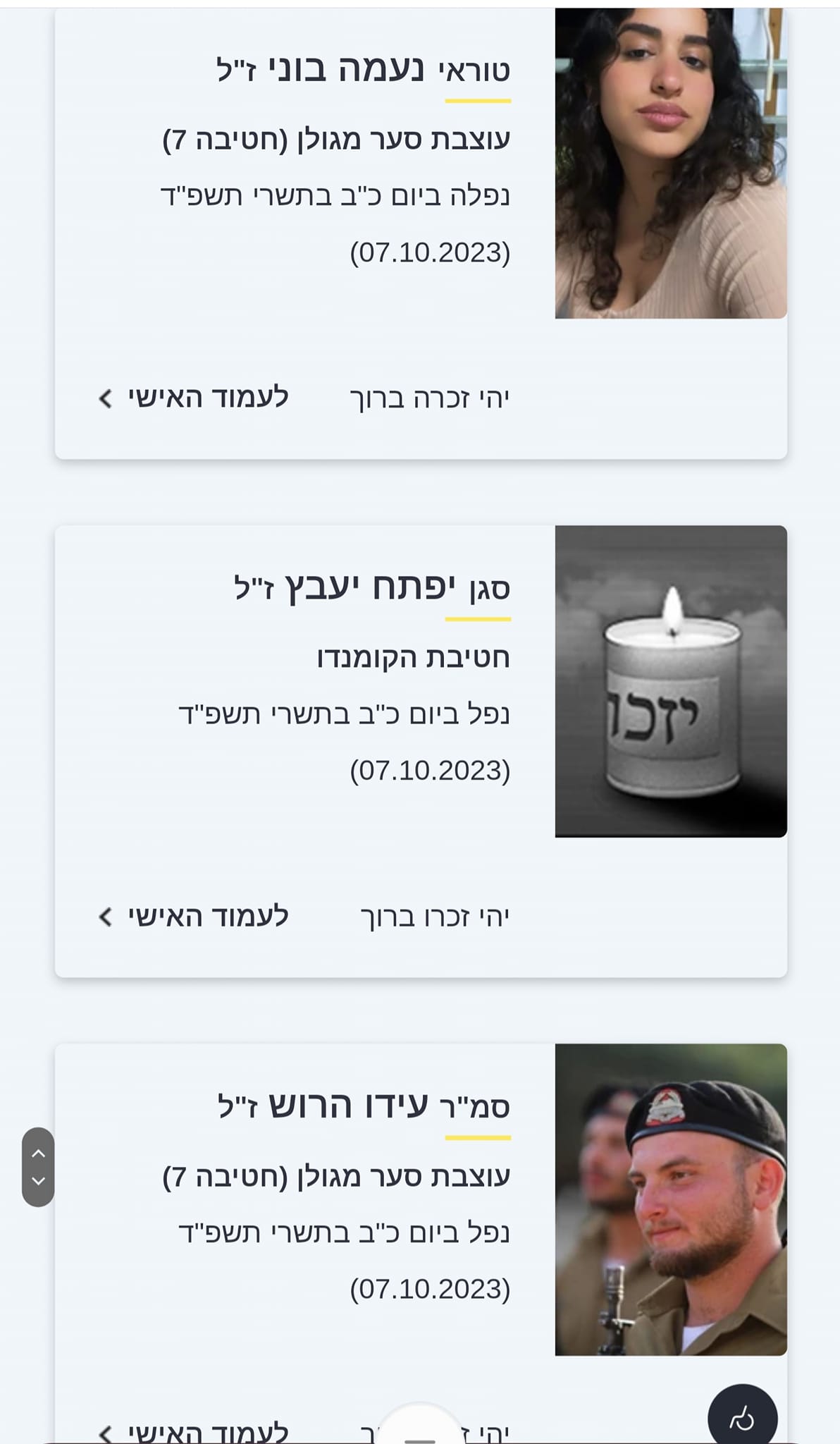
Task: Tap the photo of נעמה בוני
Action: point(670,163)
